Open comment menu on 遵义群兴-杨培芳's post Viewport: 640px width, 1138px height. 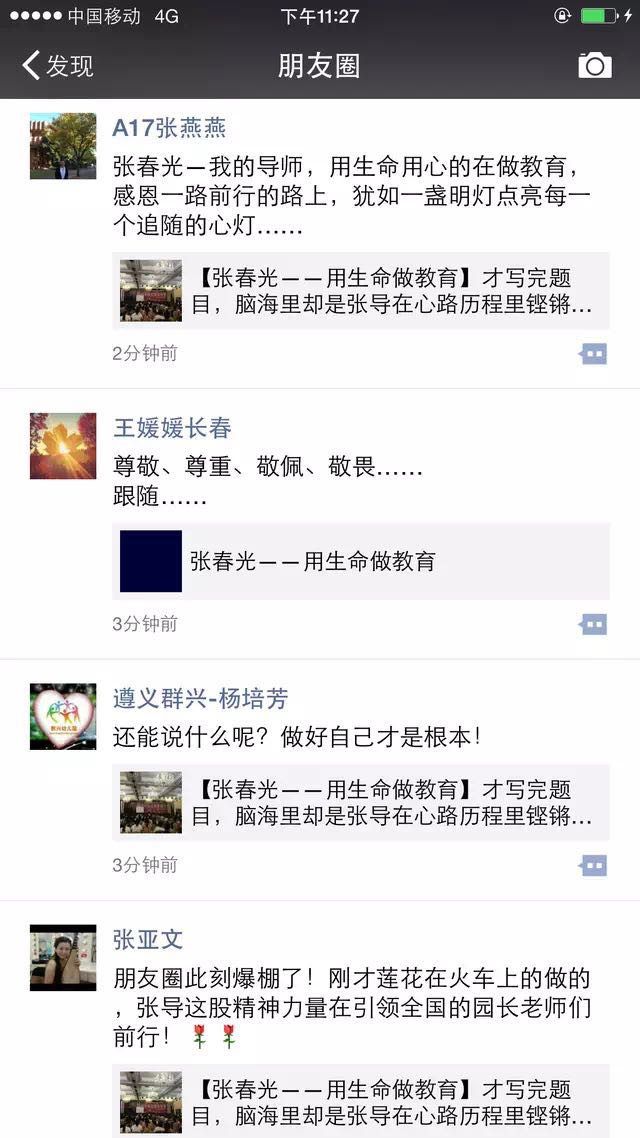point(593,865)
